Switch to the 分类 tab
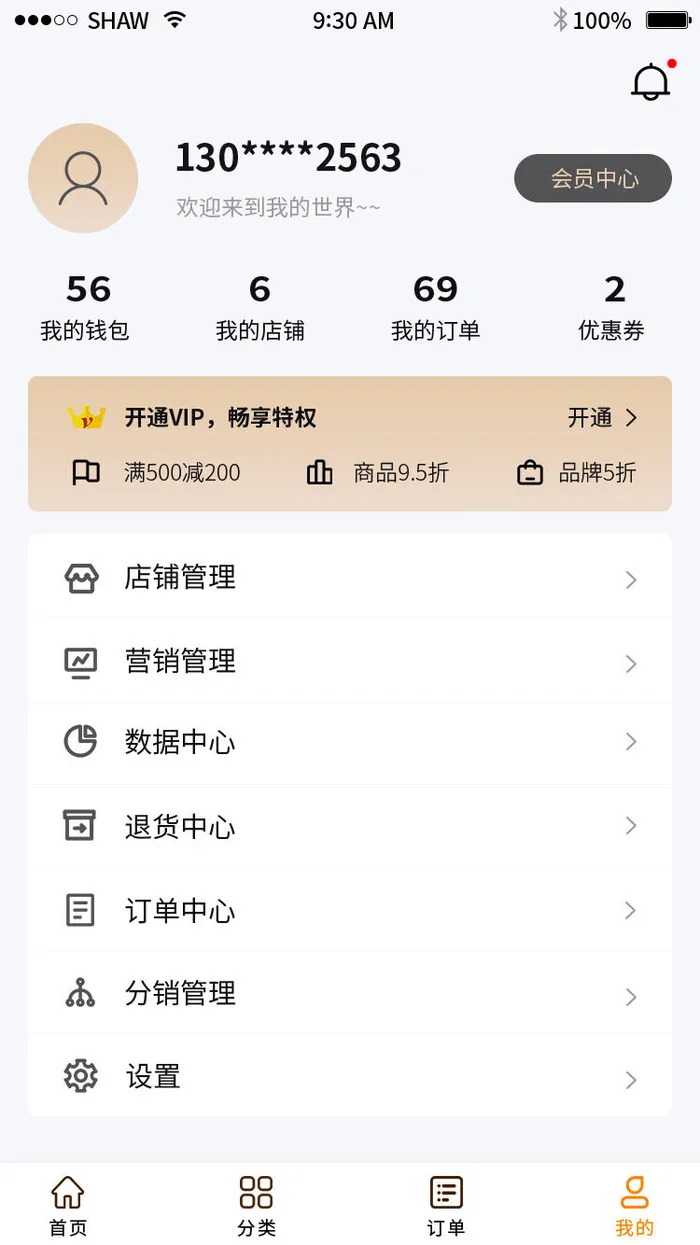The image size is (700, 1245). pyautogui.click(x=256, y=1205)
